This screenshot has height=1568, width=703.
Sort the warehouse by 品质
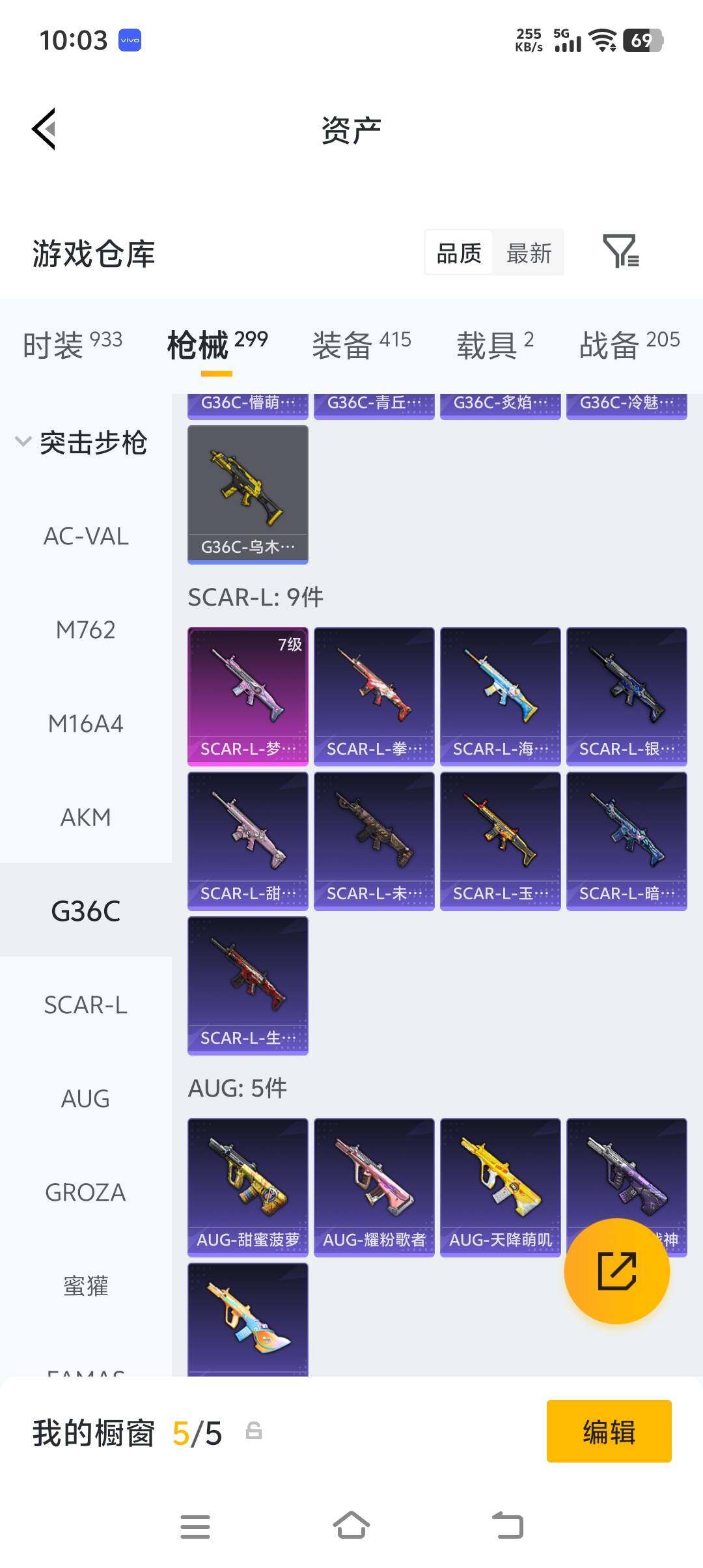[459, 253]
